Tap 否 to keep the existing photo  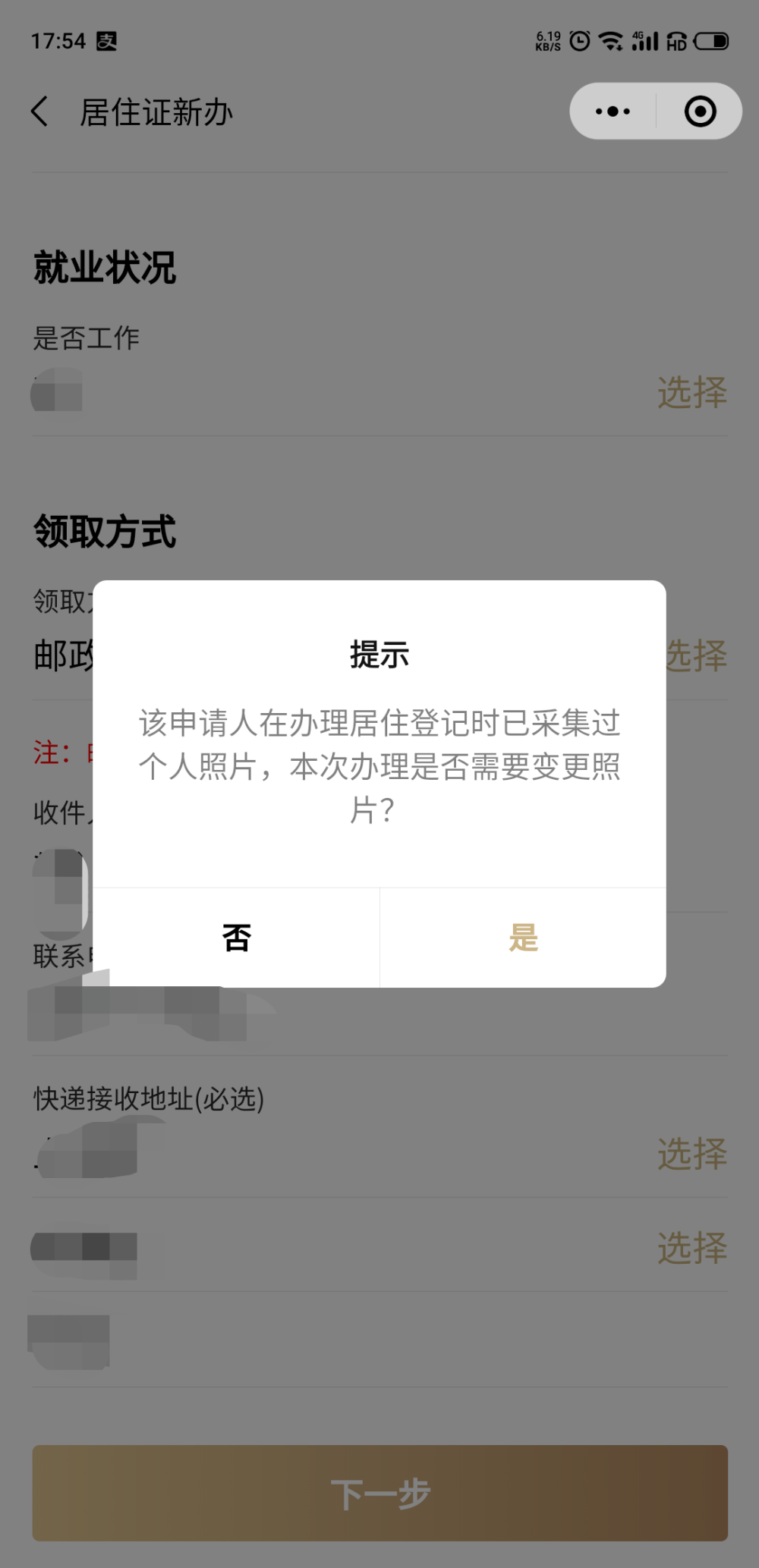236,938
